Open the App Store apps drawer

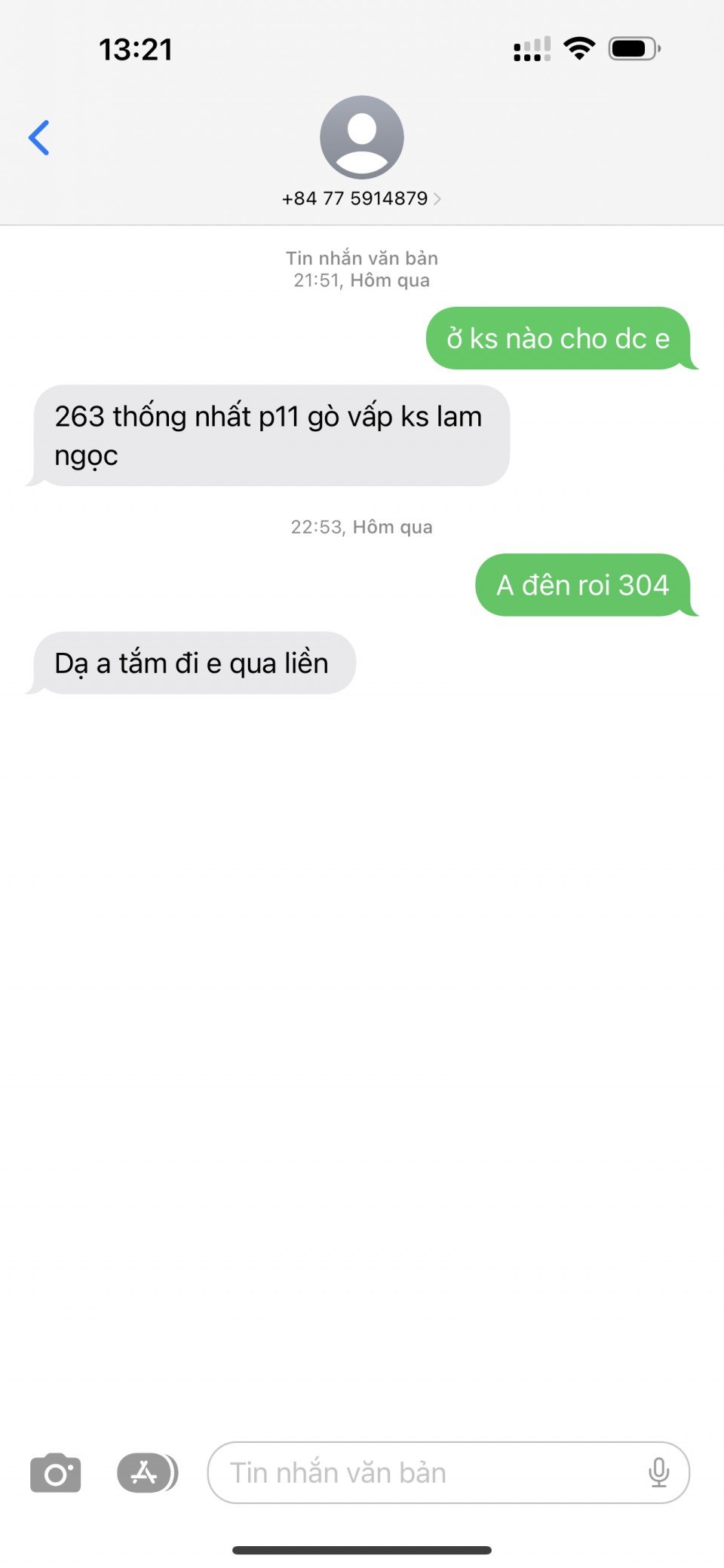coord(146,1473)
